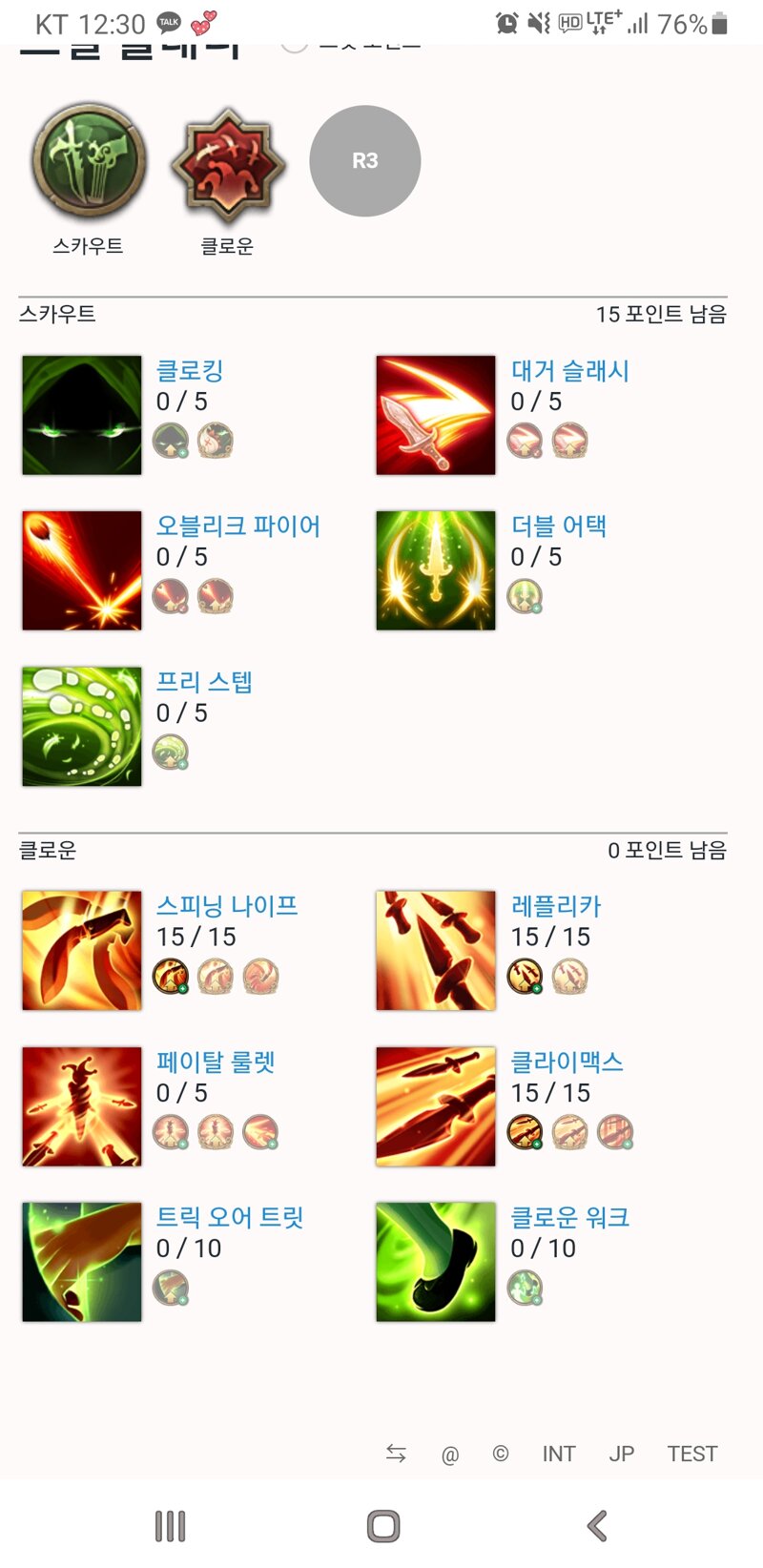Open the 클로운 워크 skill link

coord(570,1217)
